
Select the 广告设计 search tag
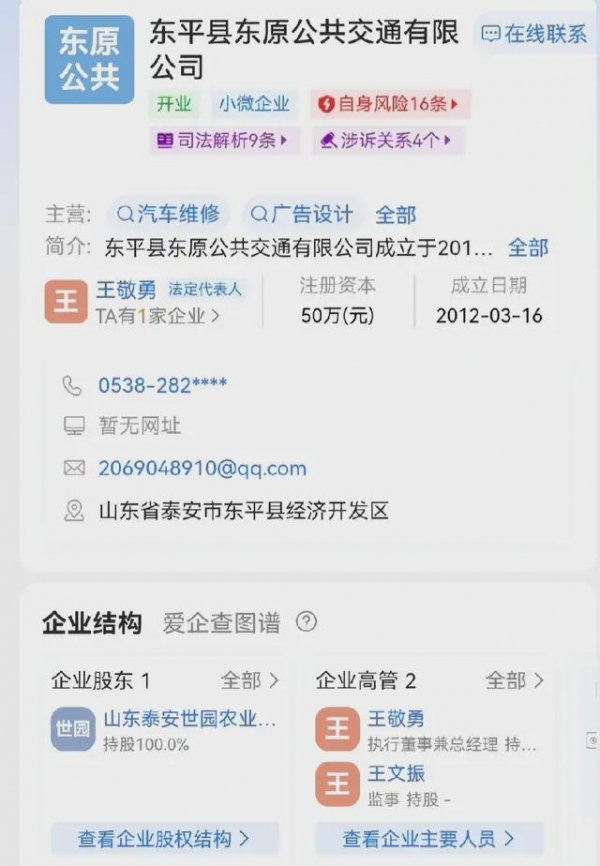[x=301, y=214]
